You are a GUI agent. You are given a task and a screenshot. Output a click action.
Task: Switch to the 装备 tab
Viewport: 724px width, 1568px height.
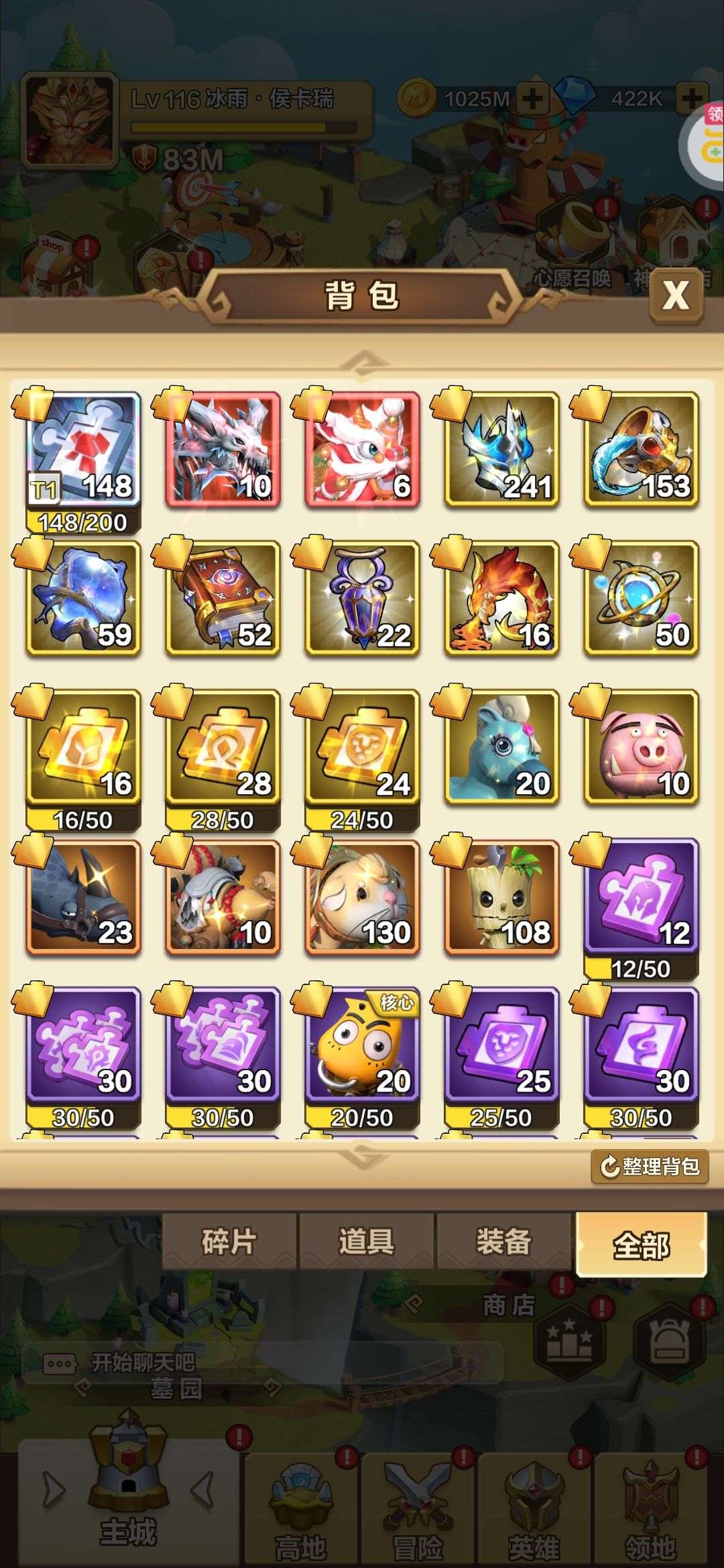504,1241
